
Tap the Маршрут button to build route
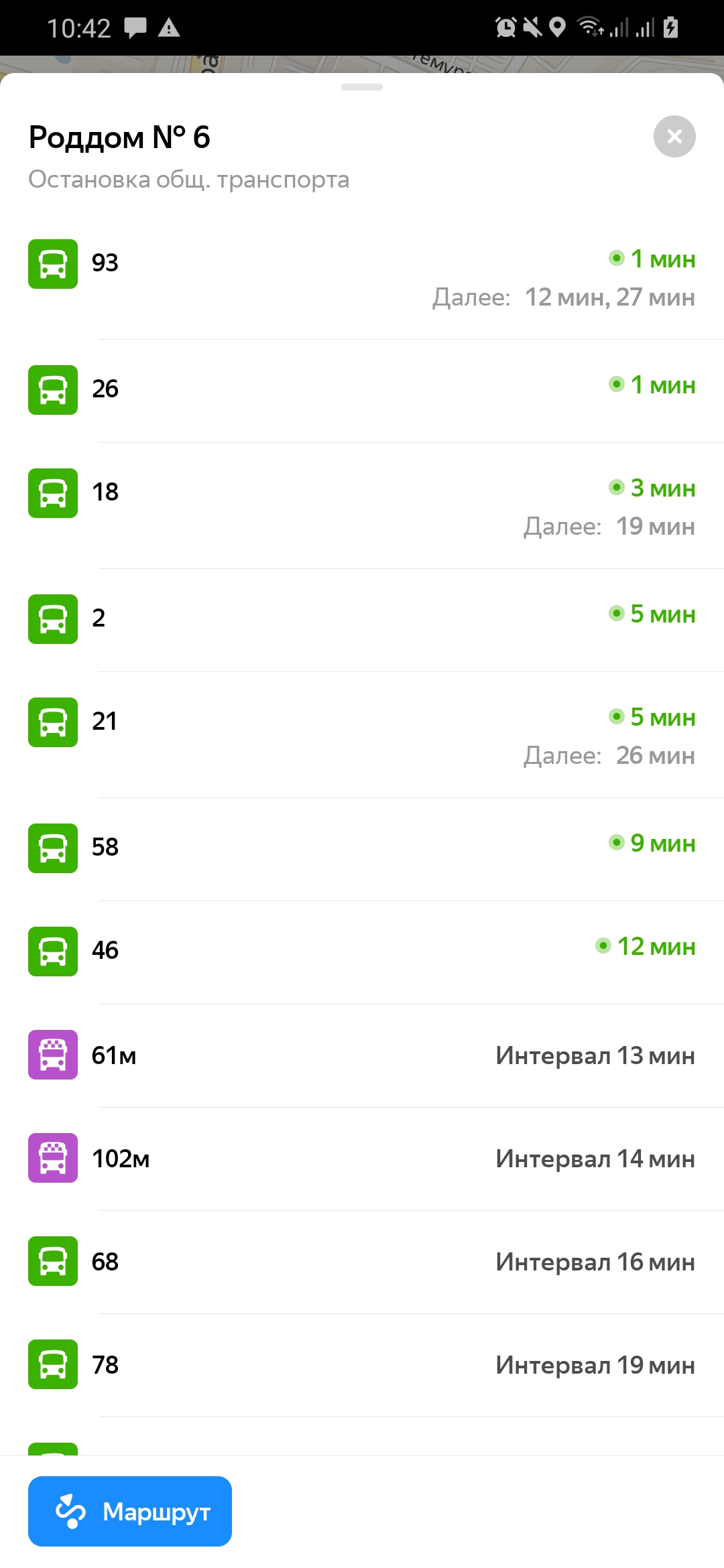(x=130, y=1512)
